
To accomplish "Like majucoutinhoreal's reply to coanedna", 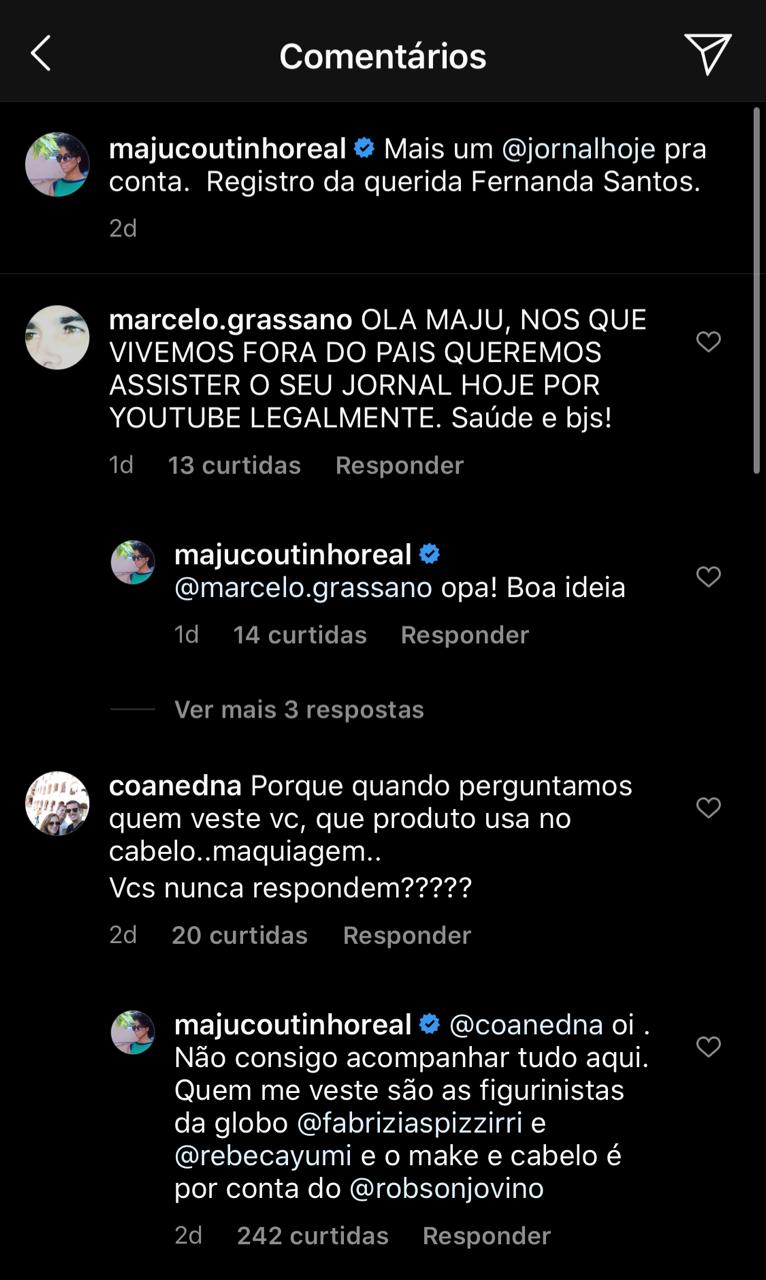I will click(708, 1047).
